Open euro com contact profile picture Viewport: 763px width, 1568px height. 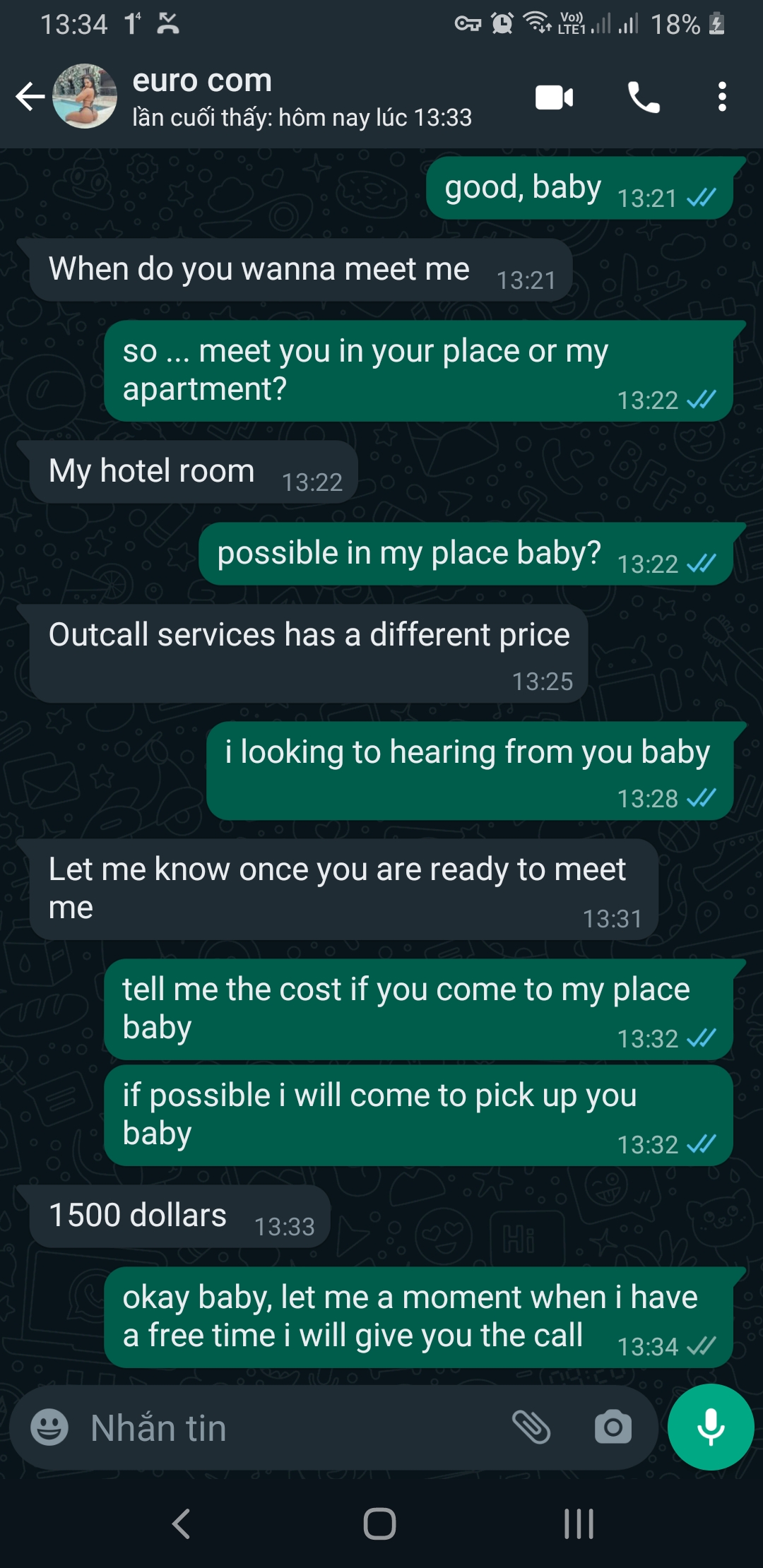pos(85,97)
